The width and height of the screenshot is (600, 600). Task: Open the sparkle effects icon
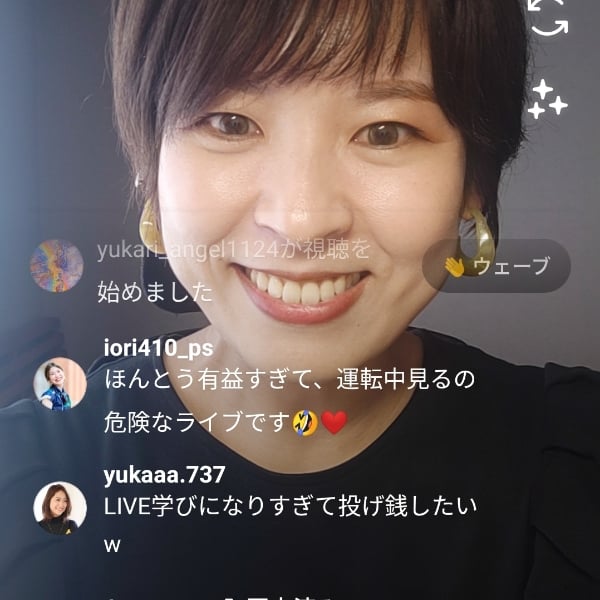coord(547,99)
